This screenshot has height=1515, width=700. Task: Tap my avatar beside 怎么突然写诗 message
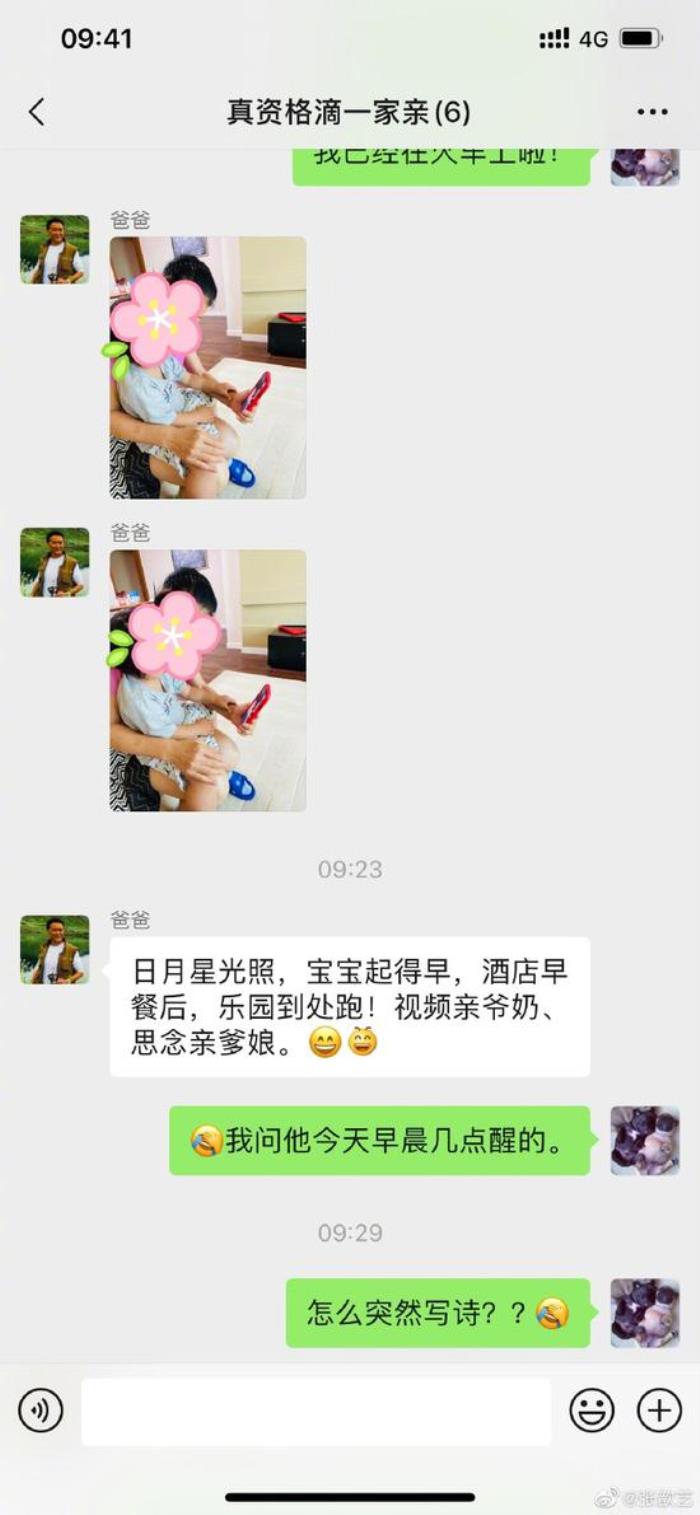click(645, 1313)
